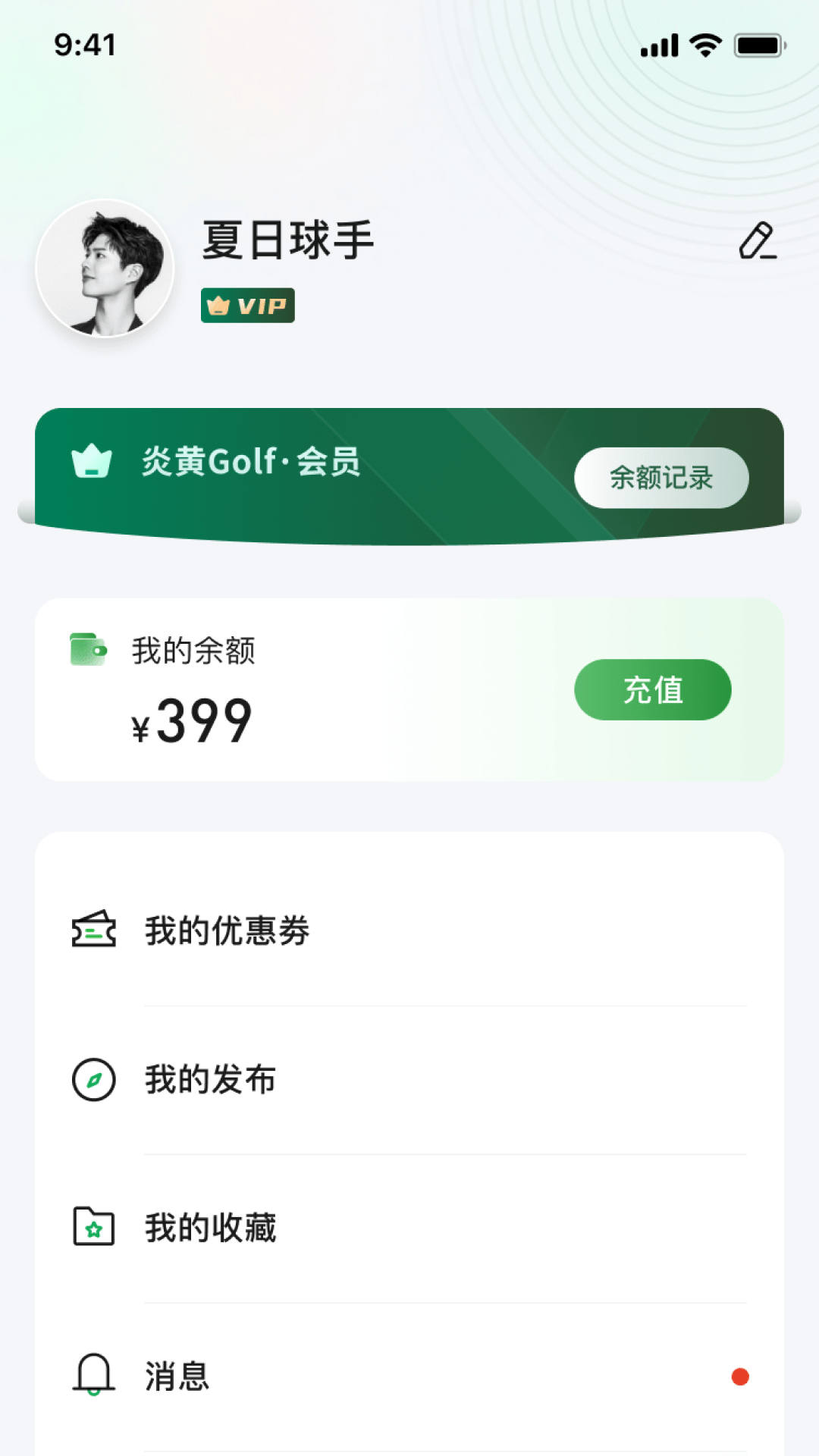Tap the coupon ticket icon next to 我的优惠券
The width and height of the screenshot is (819, 1456).
click(x=93, y=931)
